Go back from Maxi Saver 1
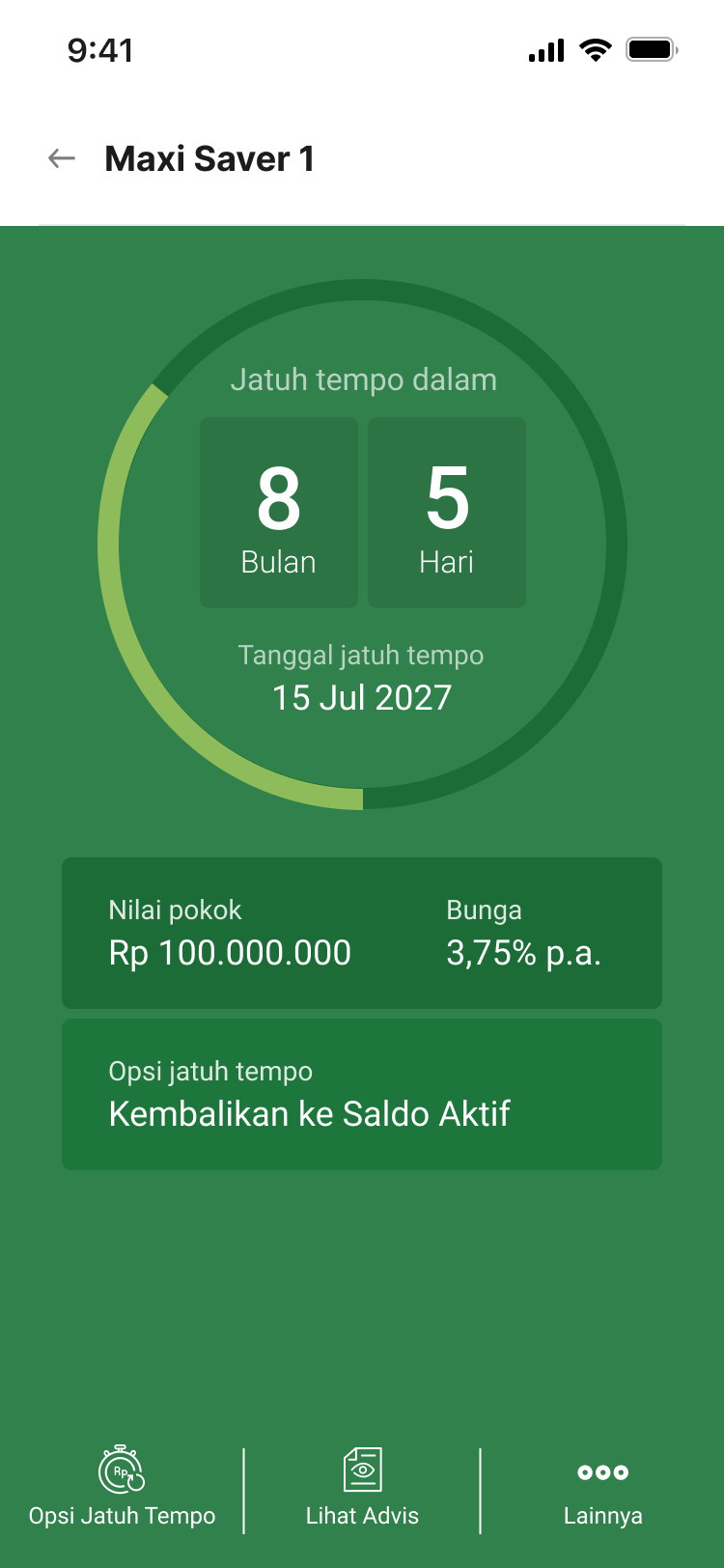The height and width of the screenshot is (1568, 724). [62, 158]
